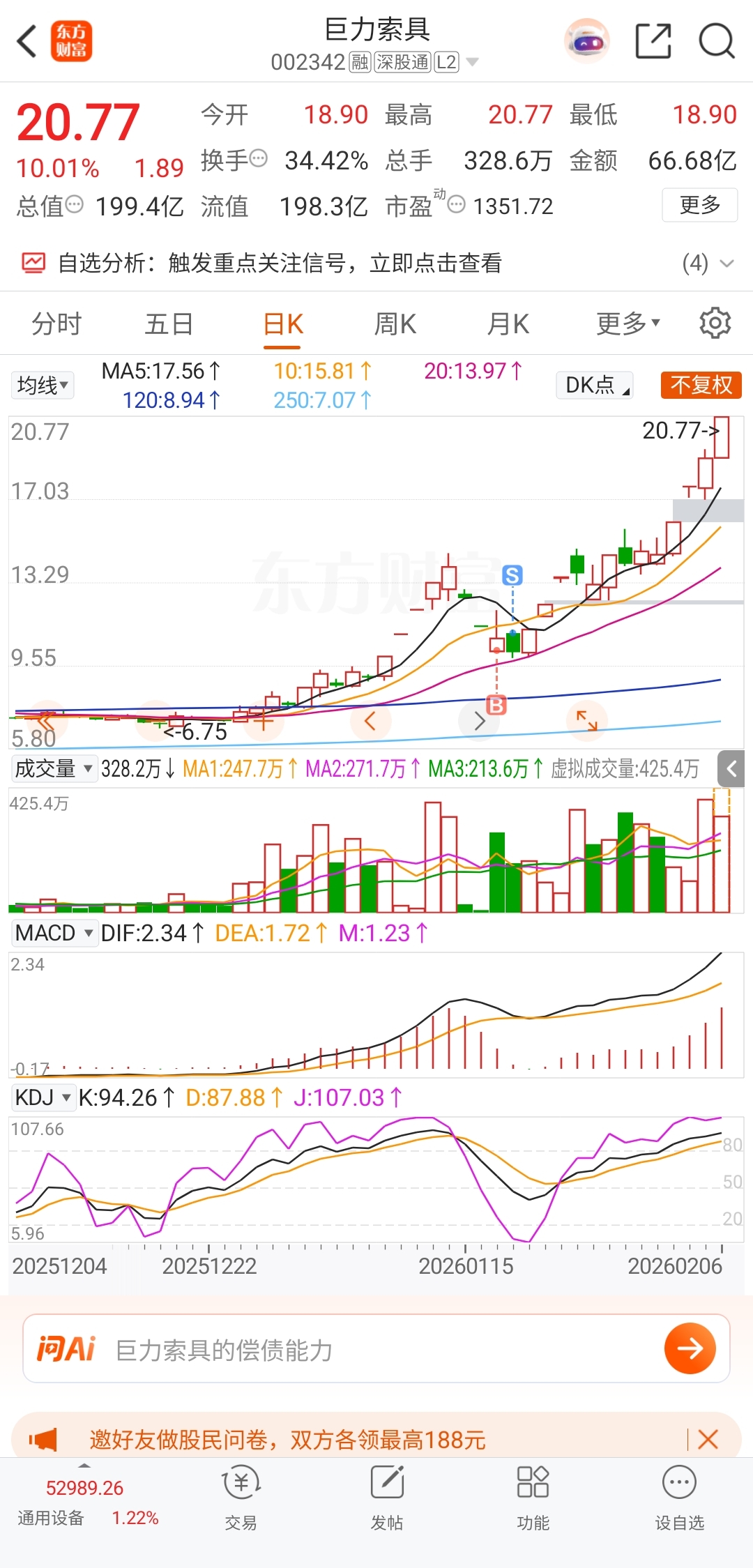Tap 更多 to show more quote data

coord(699,205)
